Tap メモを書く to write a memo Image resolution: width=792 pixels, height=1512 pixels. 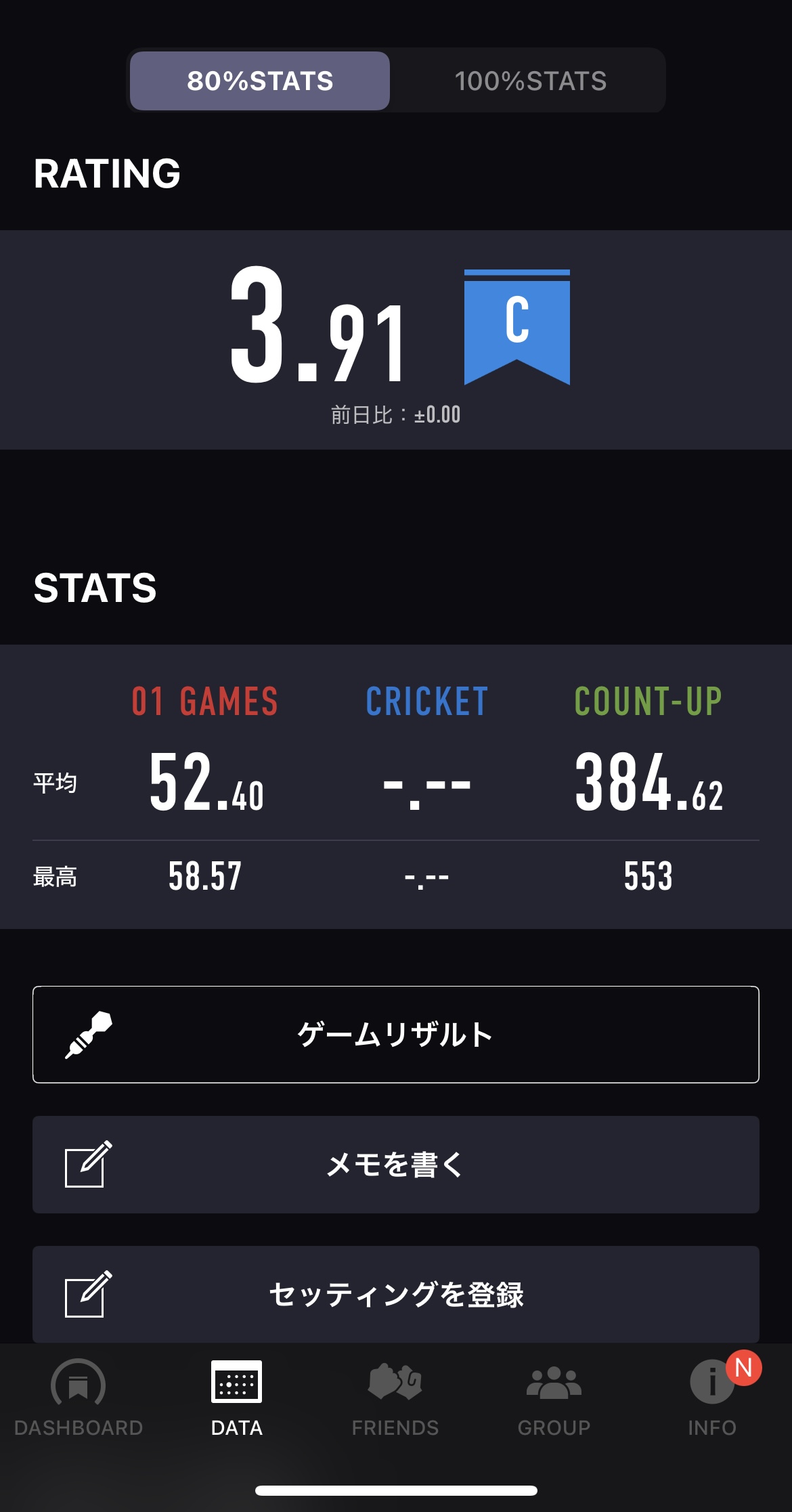(396, 1164)
